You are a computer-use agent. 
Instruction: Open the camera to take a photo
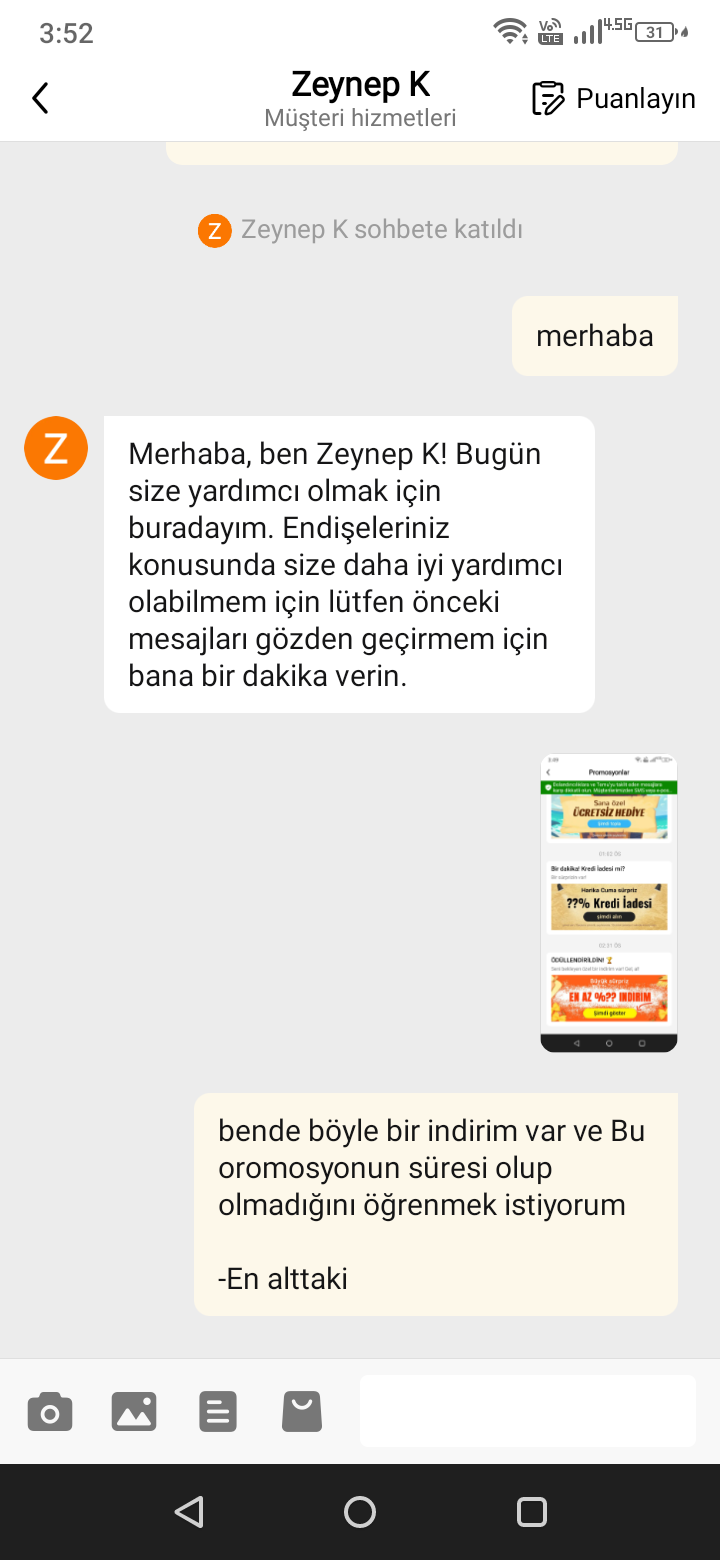click(50, 1411)
